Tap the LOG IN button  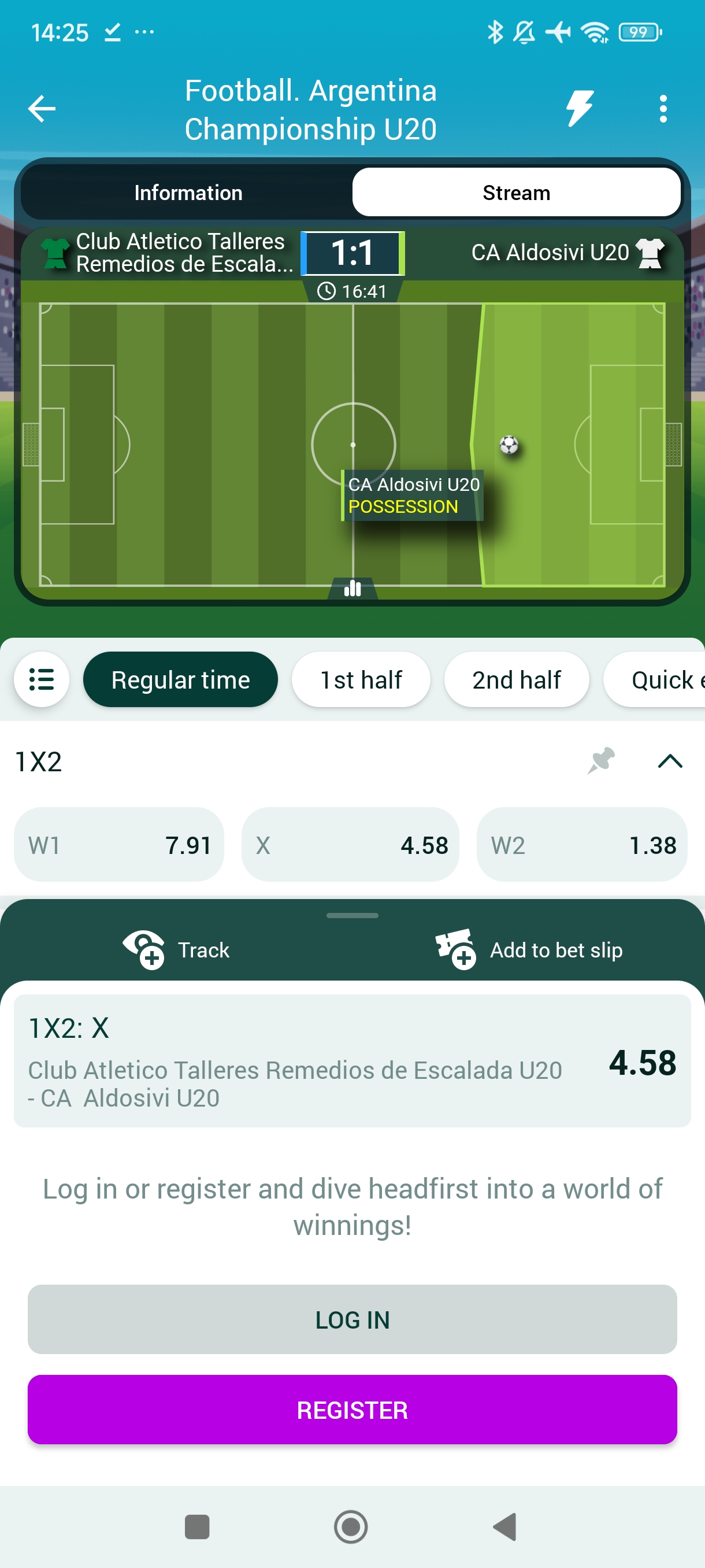coord(352,1319)
